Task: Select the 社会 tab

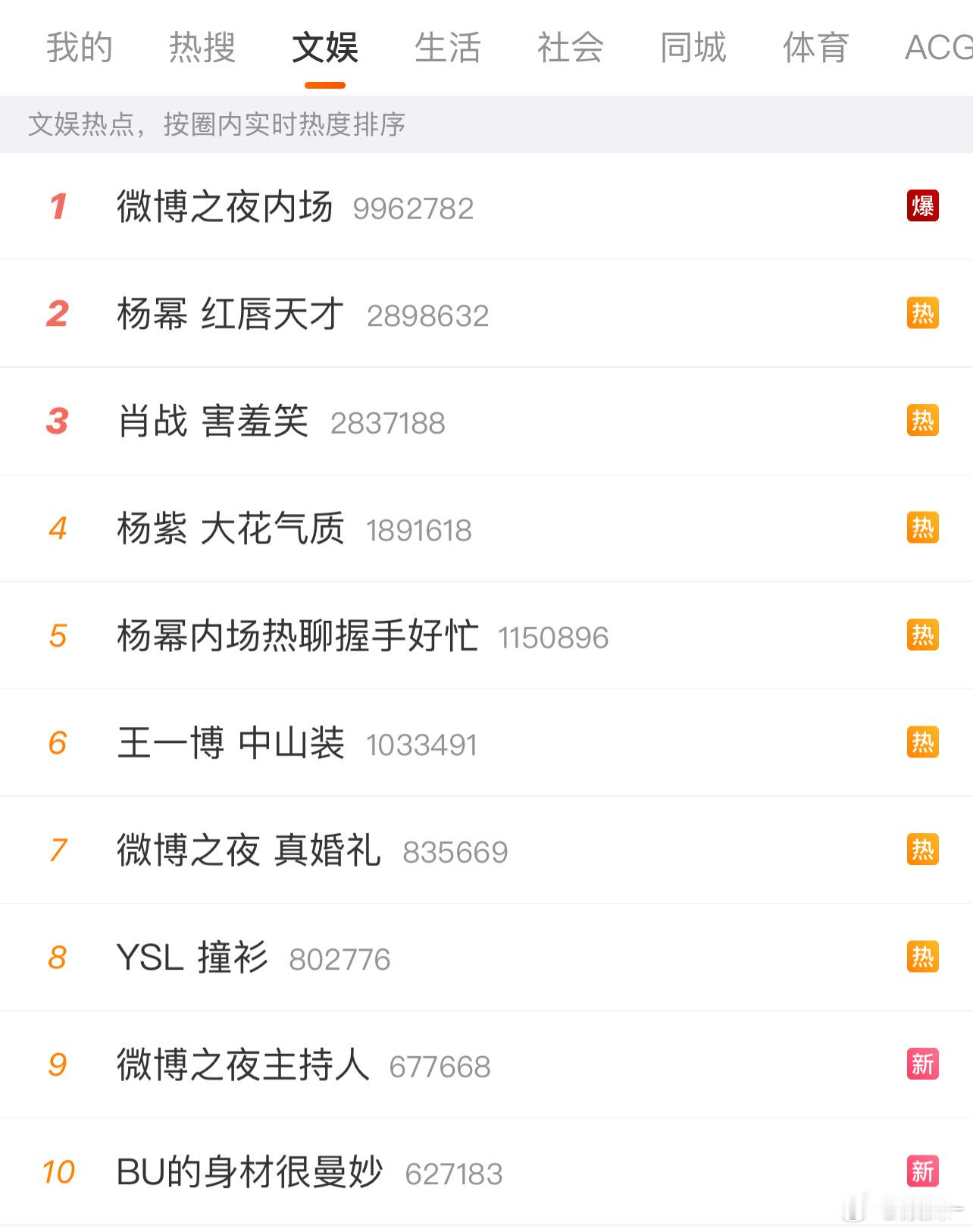Action: 570,48
